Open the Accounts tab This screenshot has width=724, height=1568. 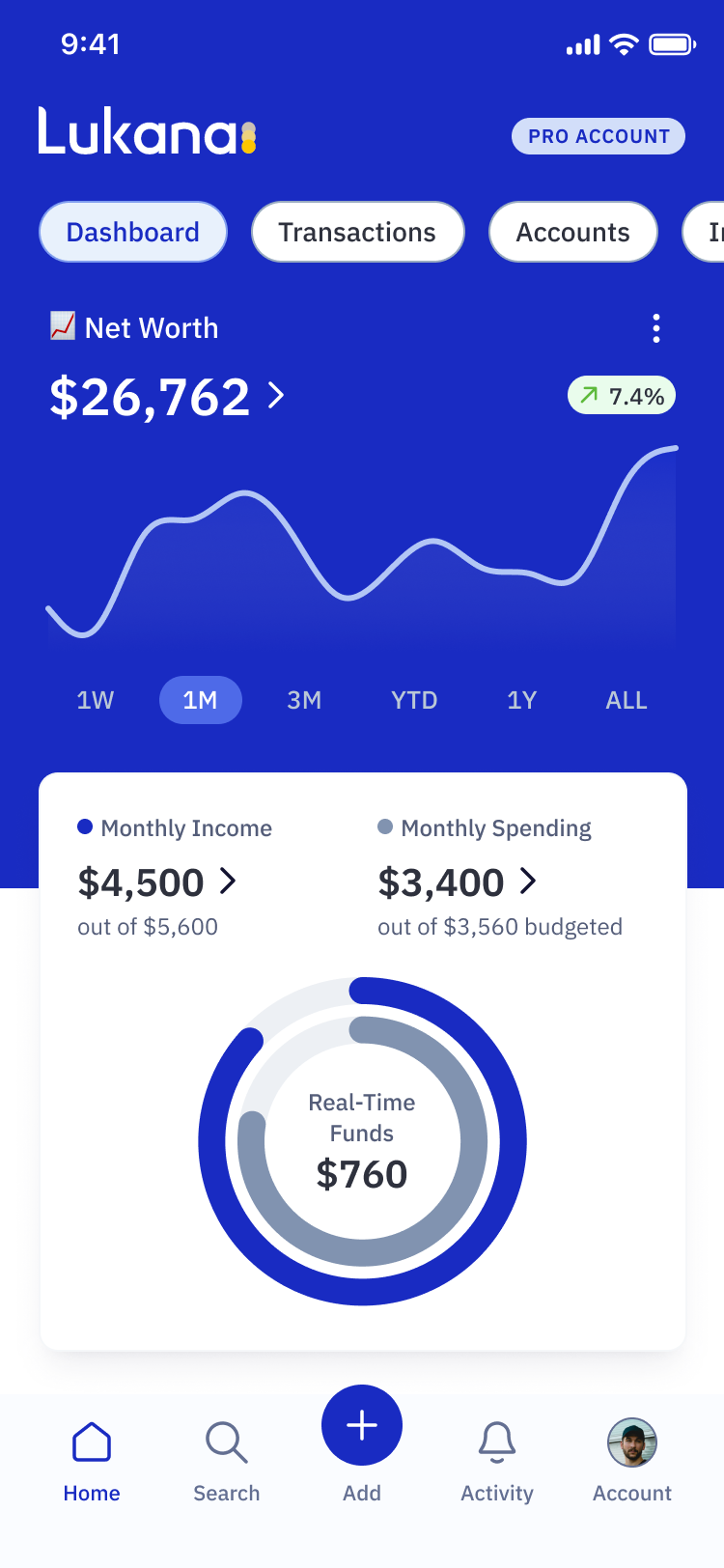coord(572,232)
